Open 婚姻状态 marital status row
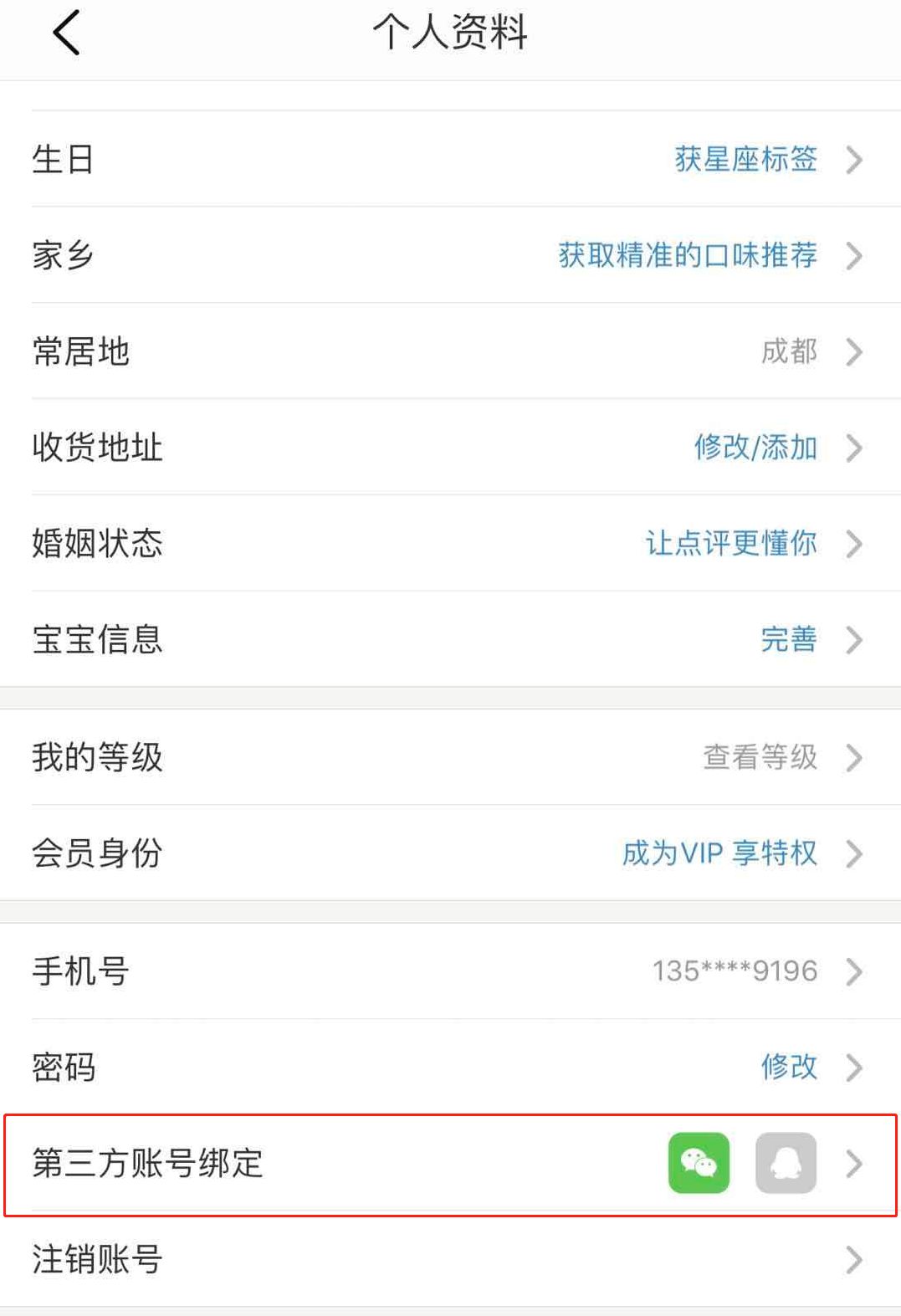 450,544
